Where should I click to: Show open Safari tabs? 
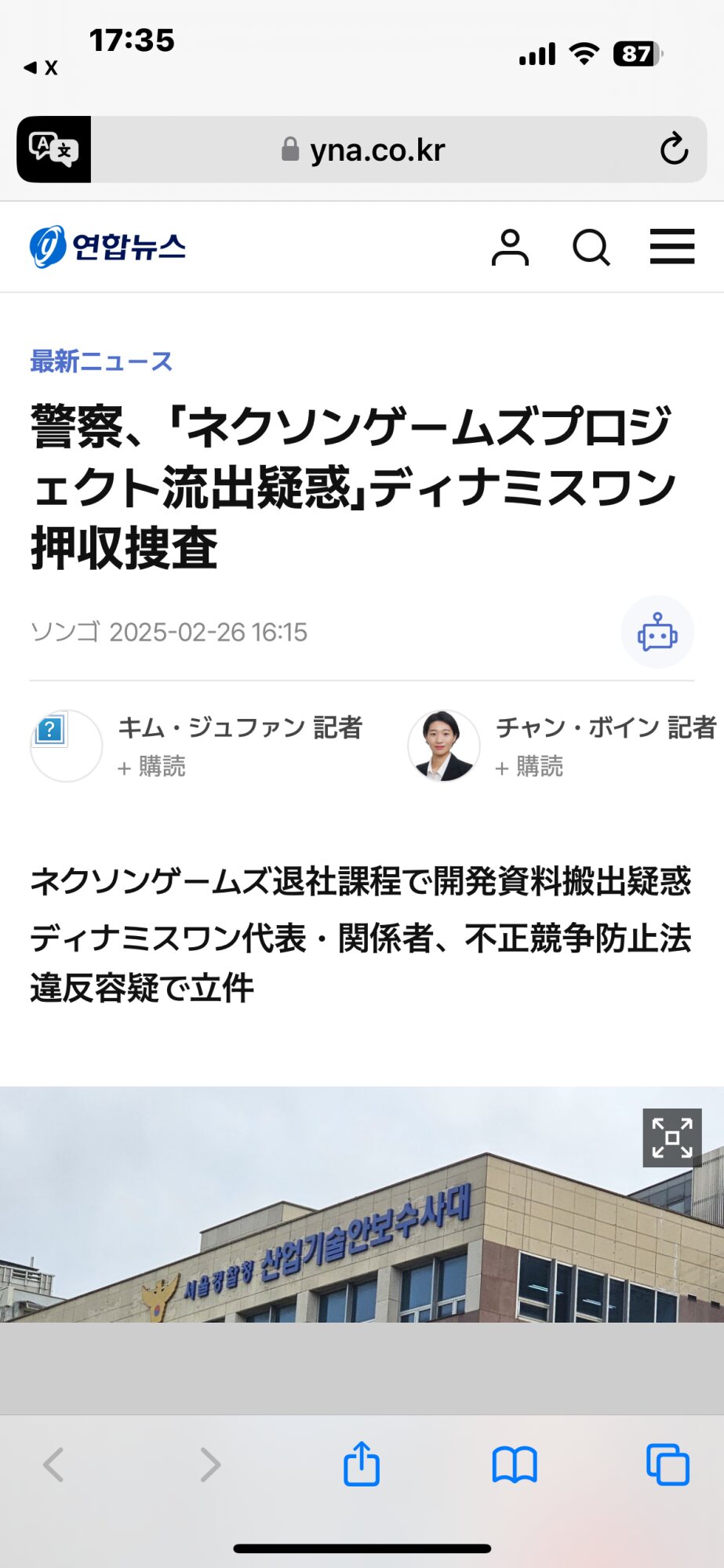[668, 1464]
